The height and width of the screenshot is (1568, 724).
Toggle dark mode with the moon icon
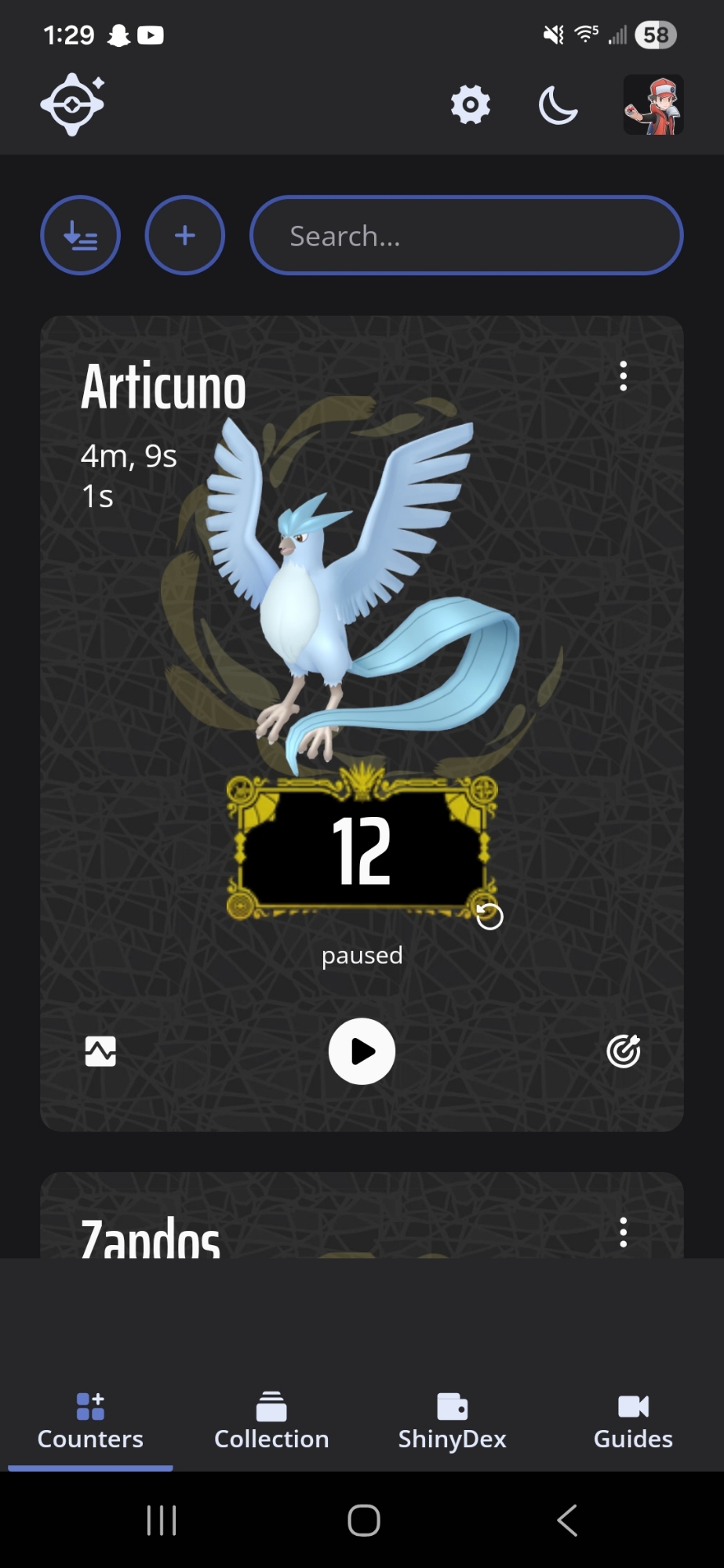pos(558,105)
